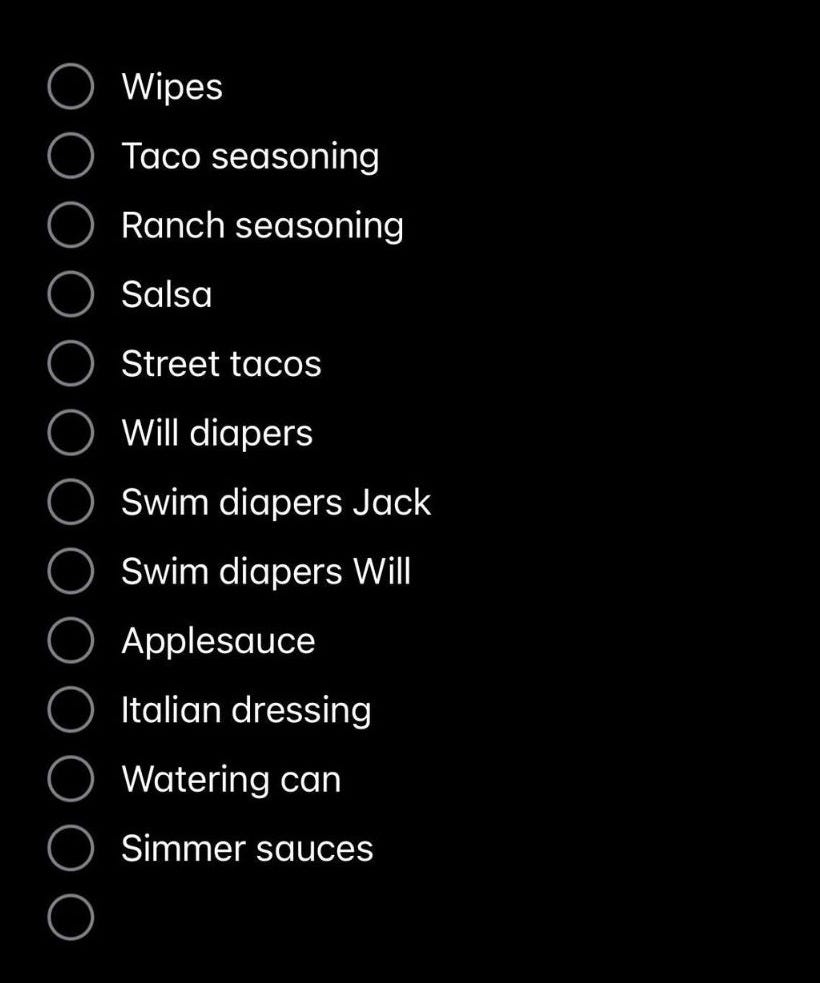Tick the Simmer sauces circle
820x983 pixels.
(71, 848)
